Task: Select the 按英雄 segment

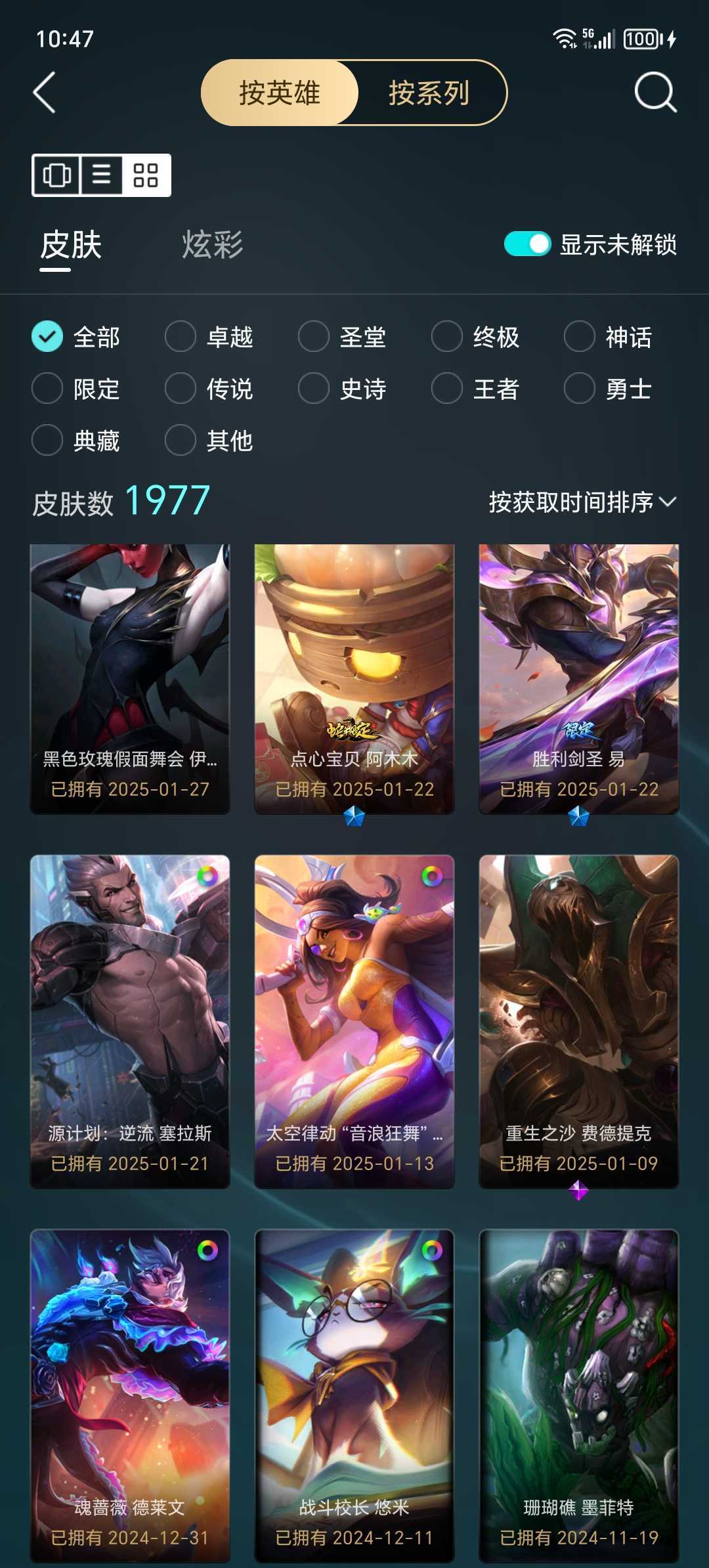Action: pyautogui.click(x=280, y=93)
